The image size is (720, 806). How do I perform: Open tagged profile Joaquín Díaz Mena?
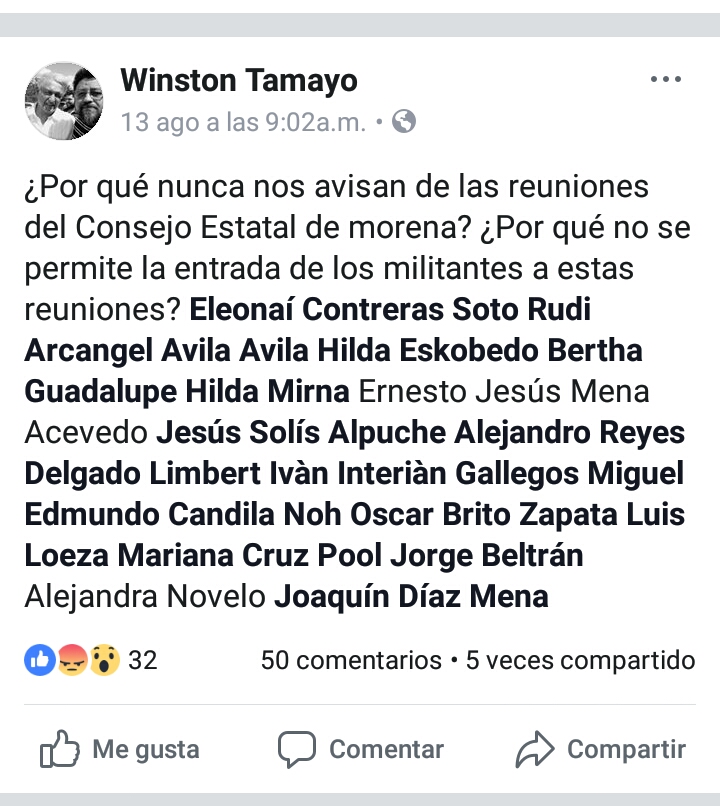coord(411,598)
